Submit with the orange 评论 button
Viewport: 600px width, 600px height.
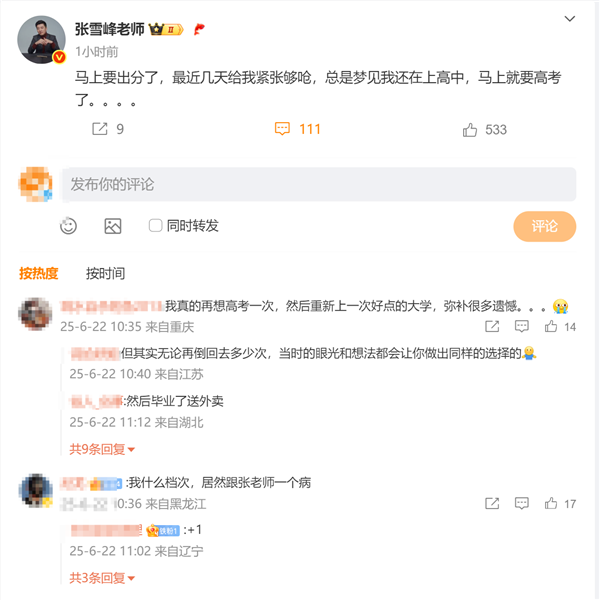tap(544, 226)
